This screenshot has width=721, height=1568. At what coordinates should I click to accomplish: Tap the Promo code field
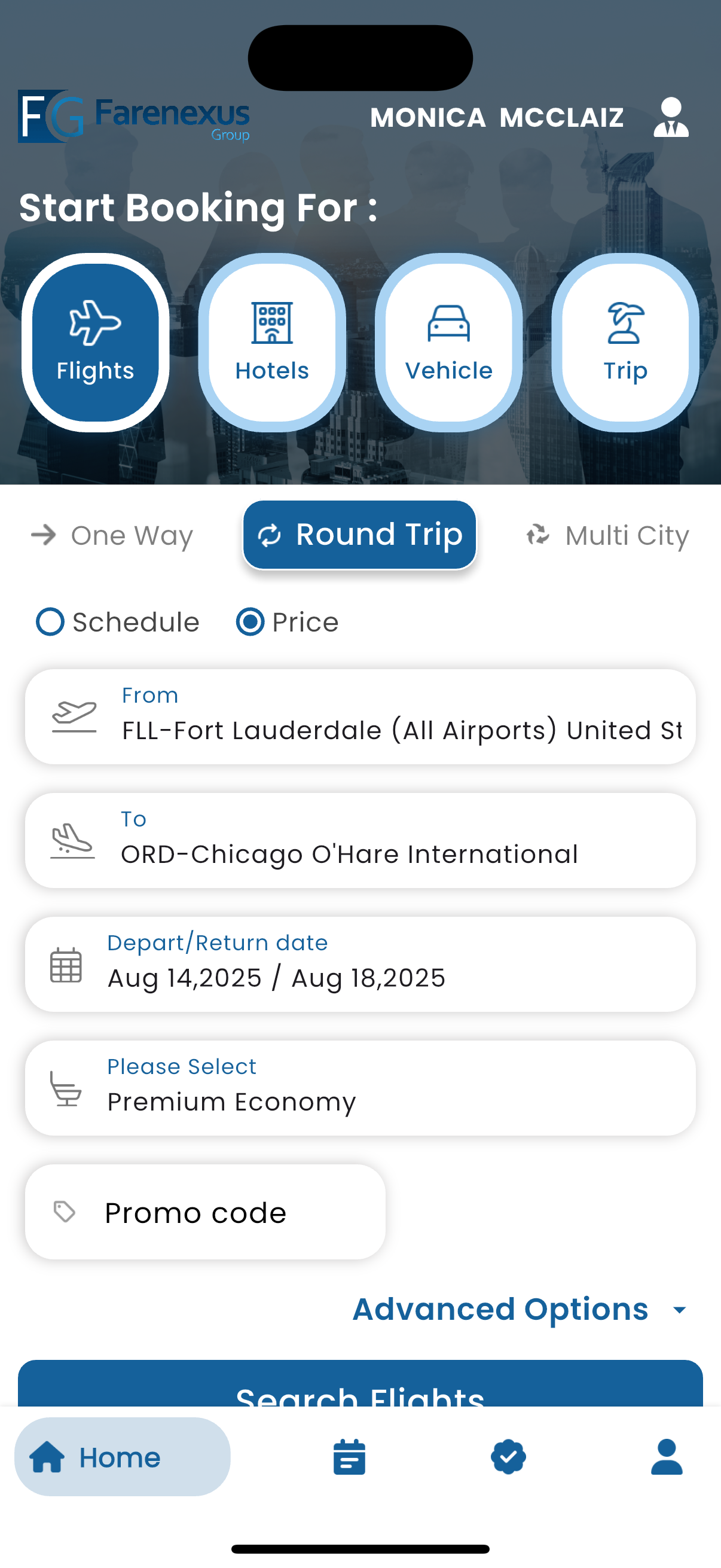coord(205,1212)
